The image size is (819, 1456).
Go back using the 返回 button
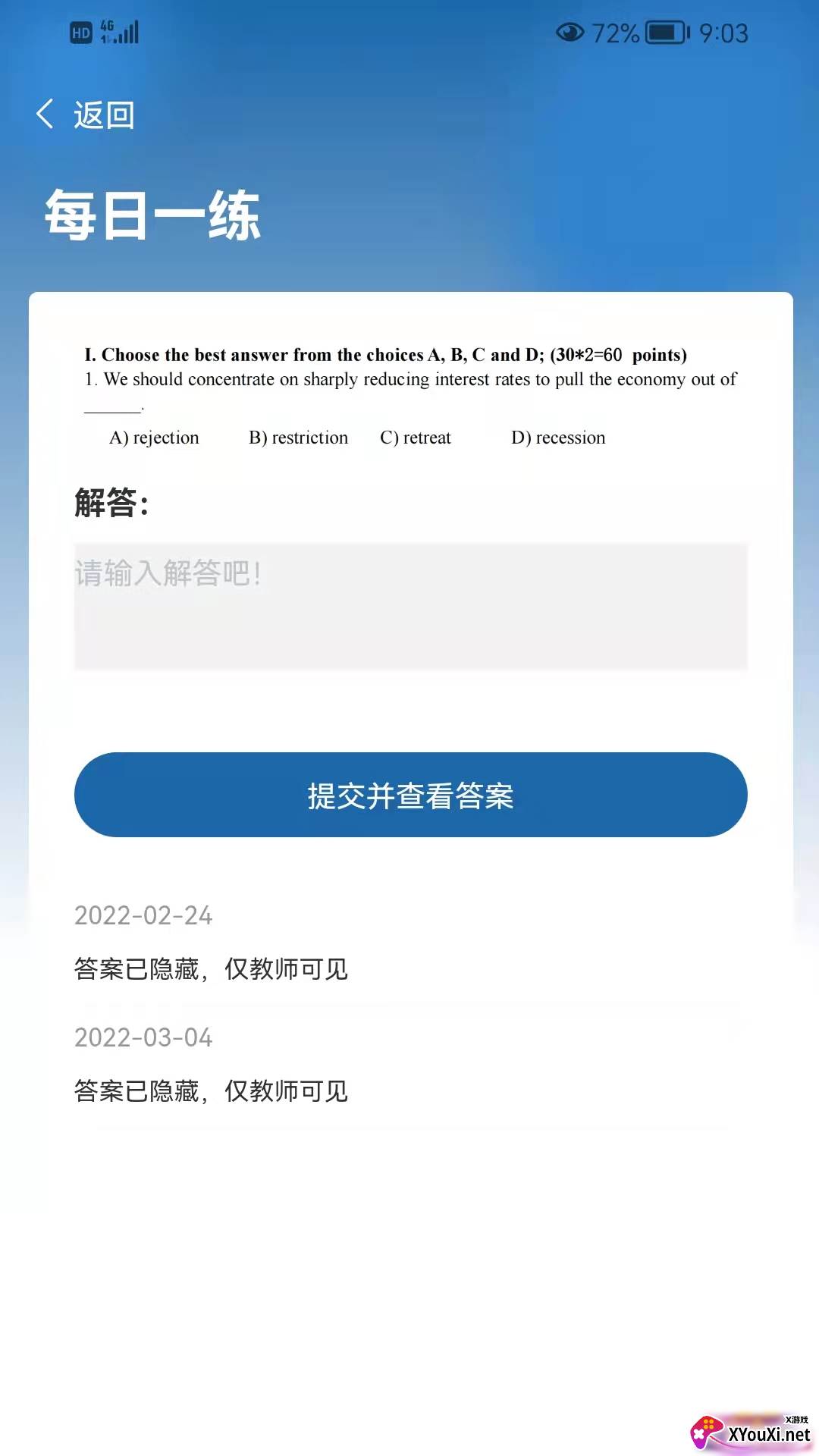85,115
